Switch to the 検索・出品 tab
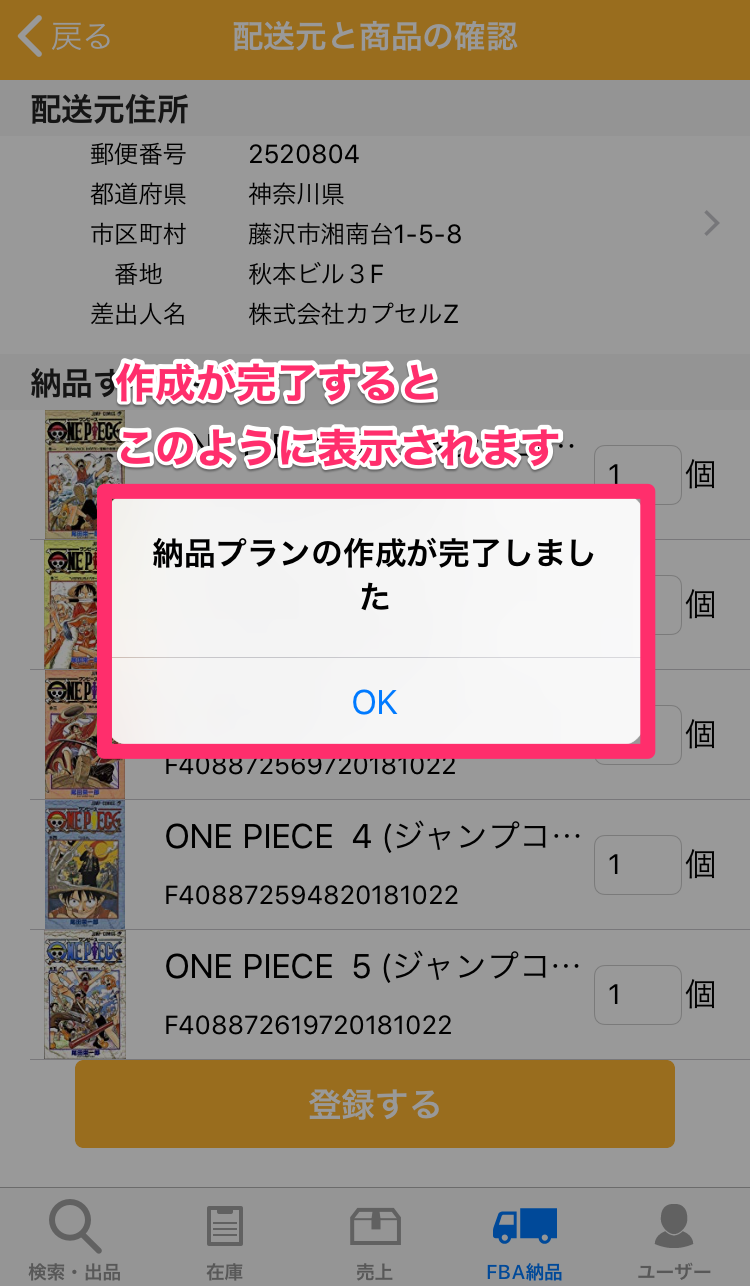 coord(75,1240)
